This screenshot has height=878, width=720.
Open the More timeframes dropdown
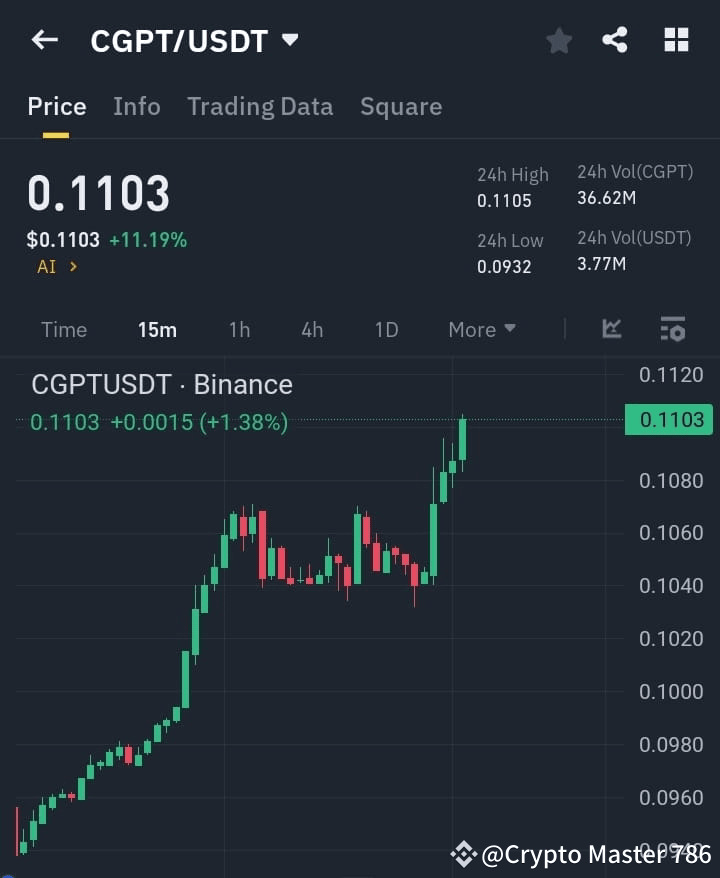(x=481, y=329)
